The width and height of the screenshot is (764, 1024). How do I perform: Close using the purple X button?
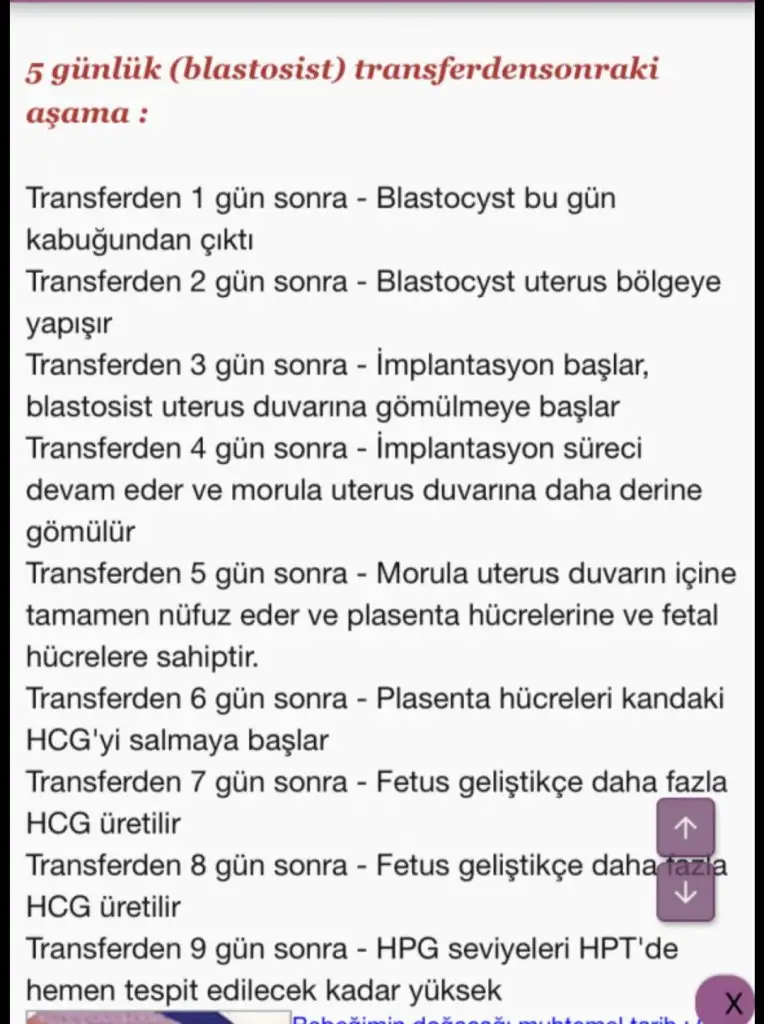click(733, 1000)
